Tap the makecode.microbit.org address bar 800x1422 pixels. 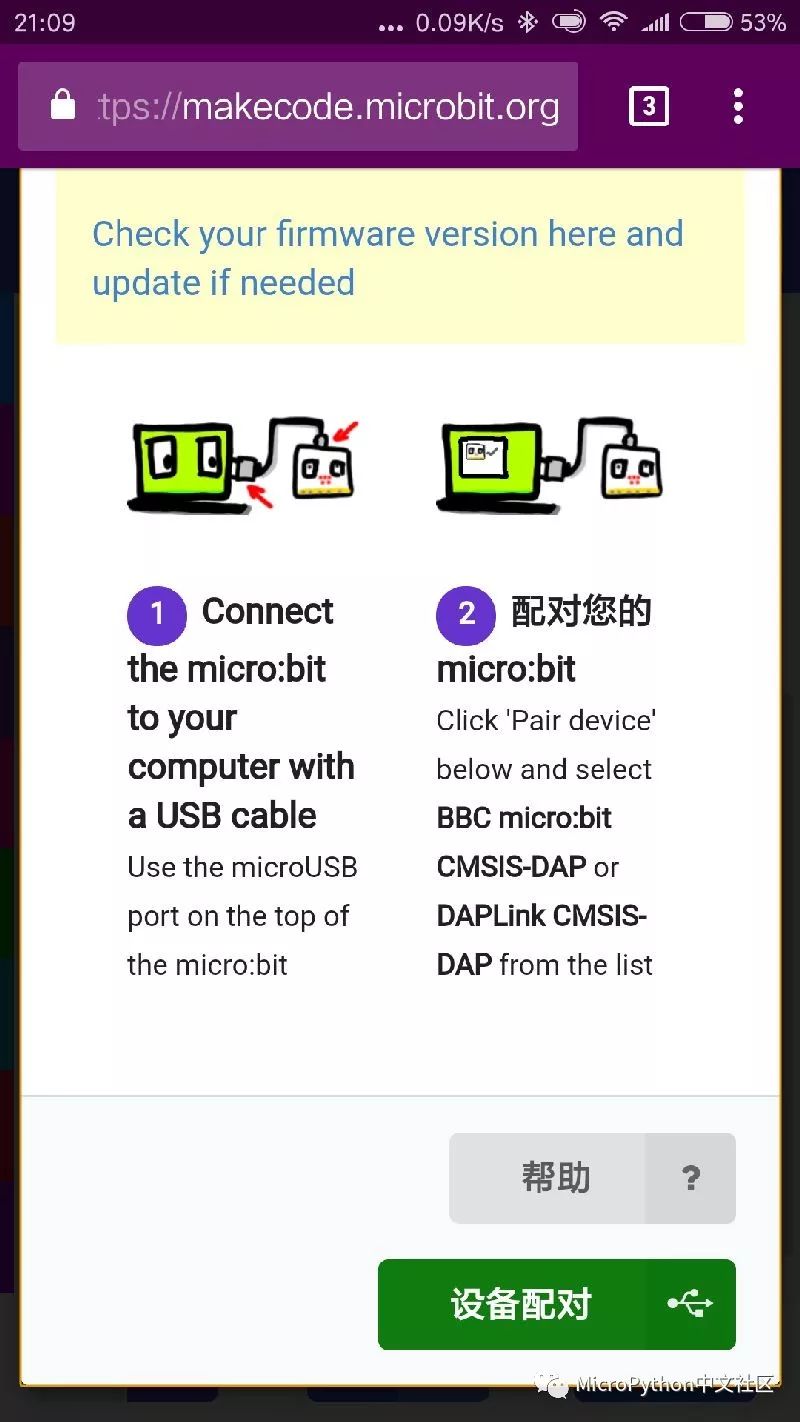[298, 106]
